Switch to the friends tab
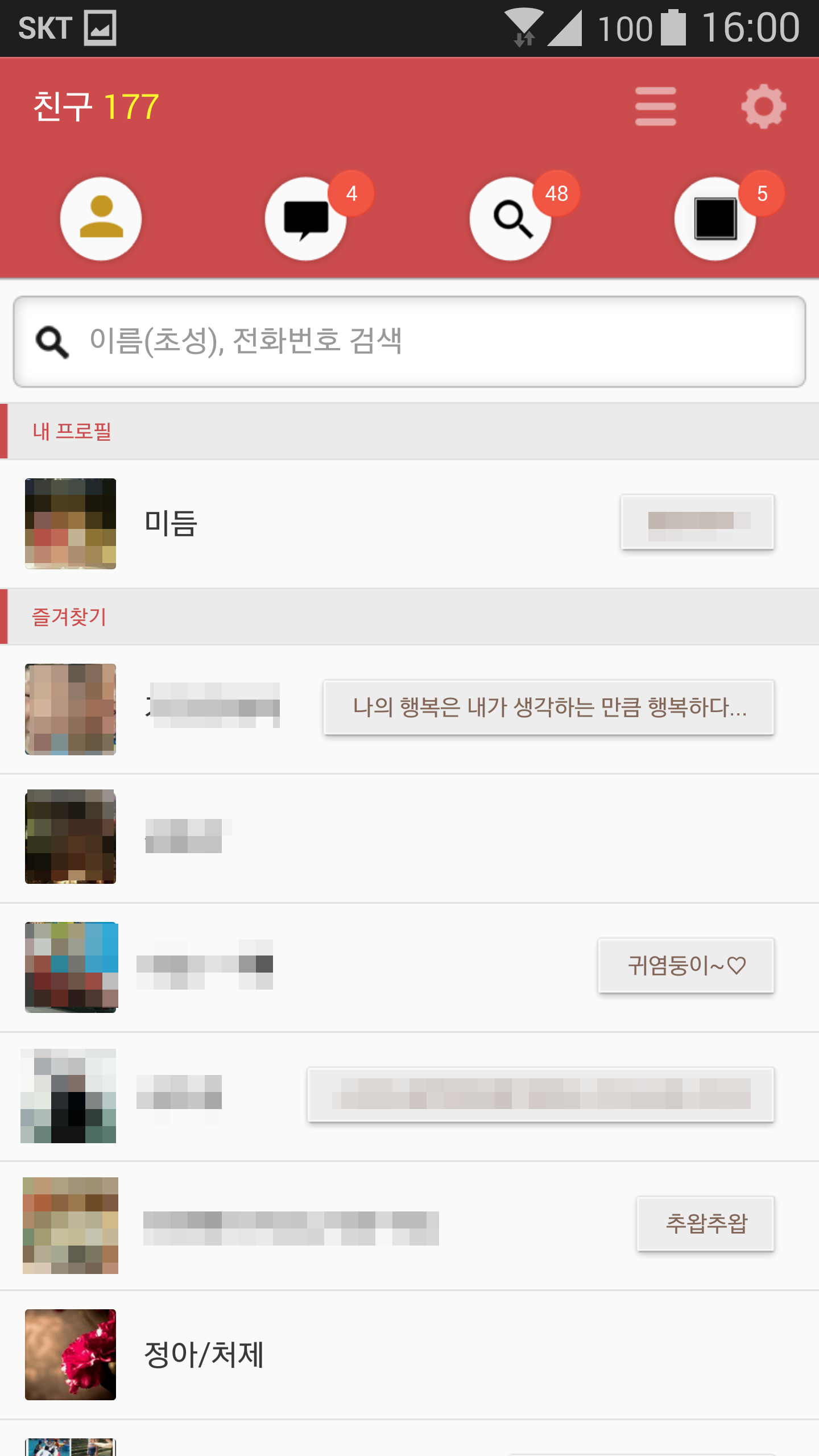 coord(101,219)
